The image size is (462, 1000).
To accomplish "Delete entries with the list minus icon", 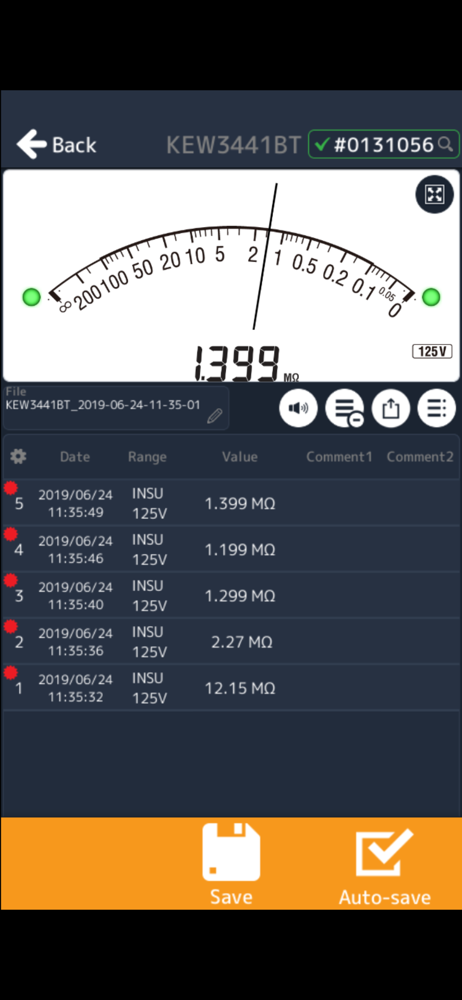I will coord(345,408).
